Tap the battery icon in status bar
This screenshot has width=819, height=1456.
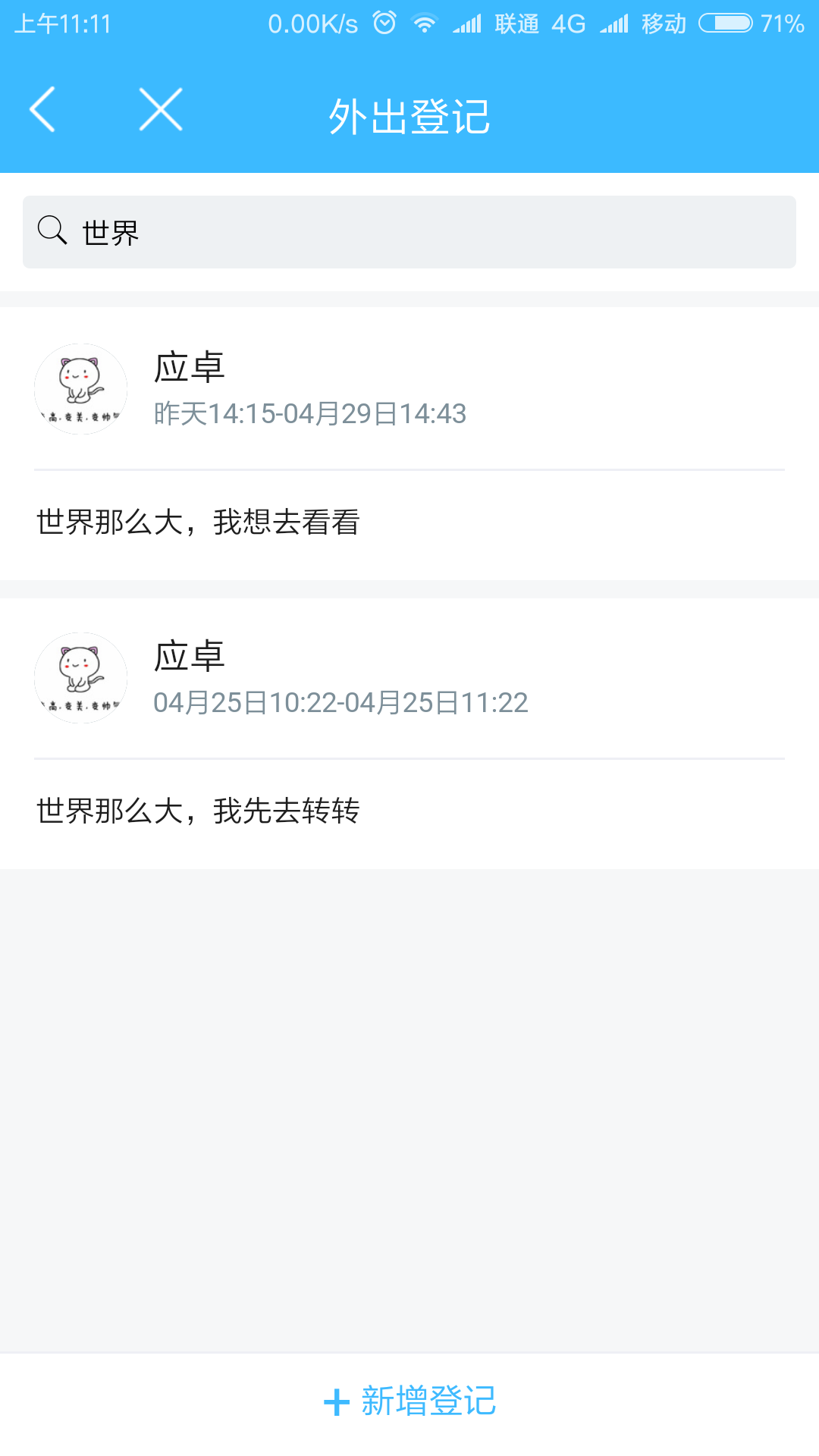click(x=722, y=23)
